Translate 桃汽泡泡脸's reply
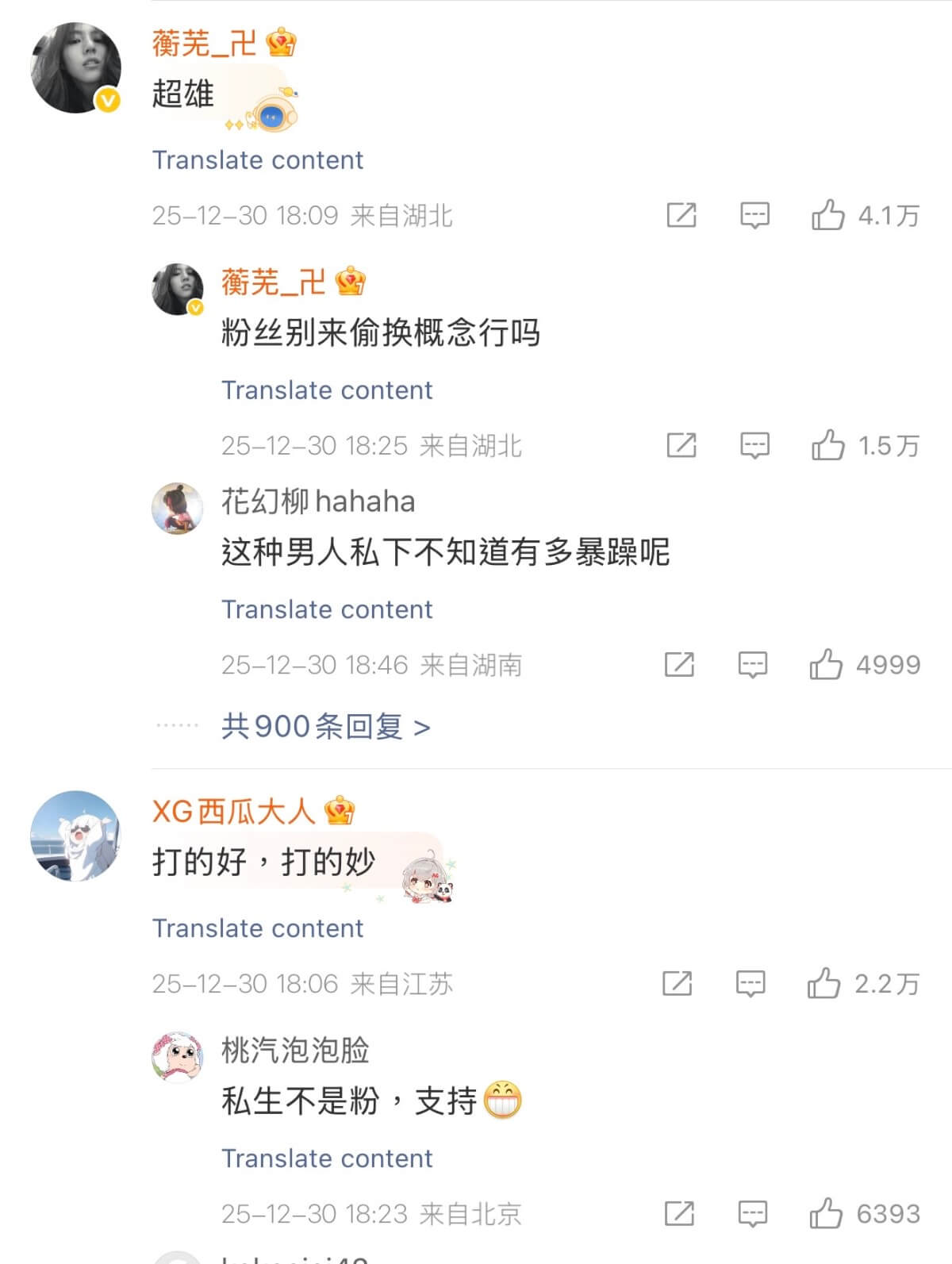 click(327, 1158)
